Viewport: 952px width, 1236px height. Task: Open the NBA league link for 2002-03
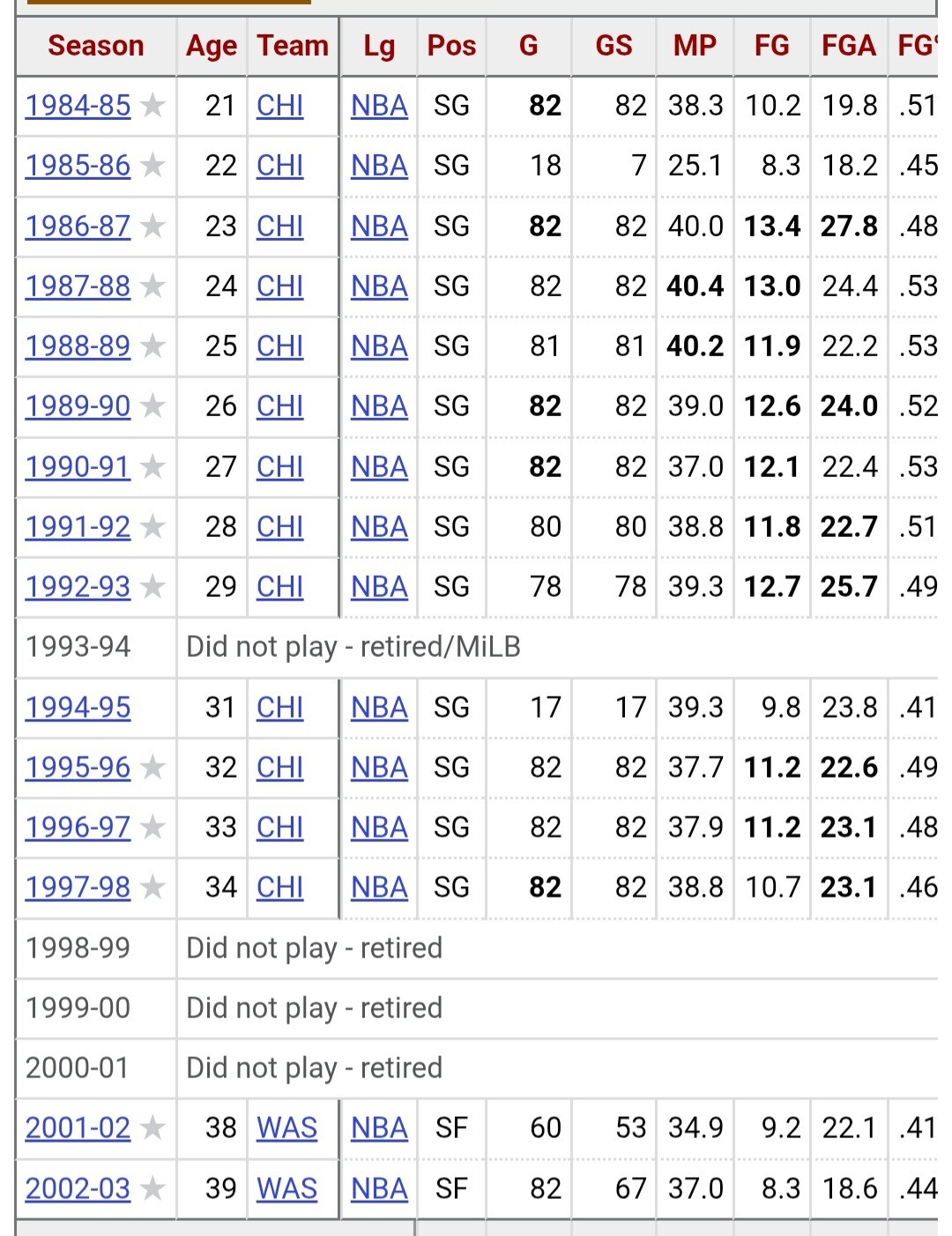tap(379, 1188)
